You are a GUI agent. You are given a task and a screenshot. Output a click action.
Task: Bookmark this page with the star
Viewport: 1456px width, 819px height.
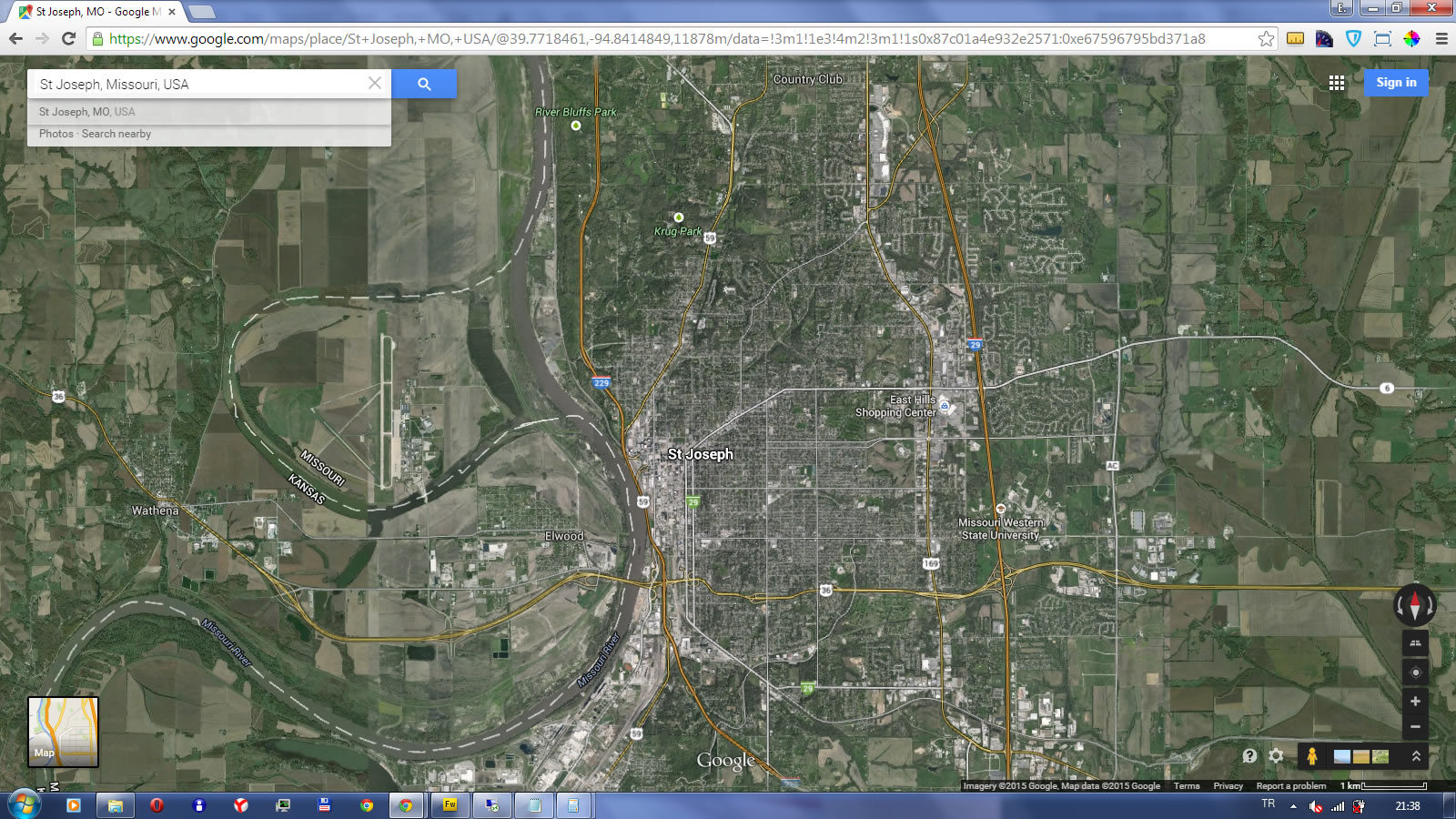[x=1266, y=38]
